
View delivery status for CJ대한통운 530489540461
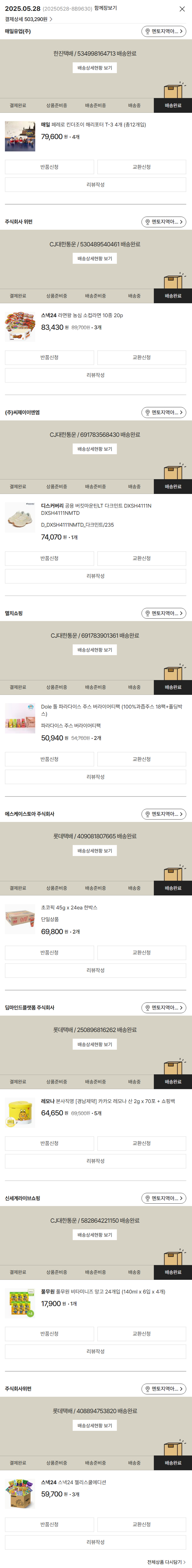coord(95,259)
